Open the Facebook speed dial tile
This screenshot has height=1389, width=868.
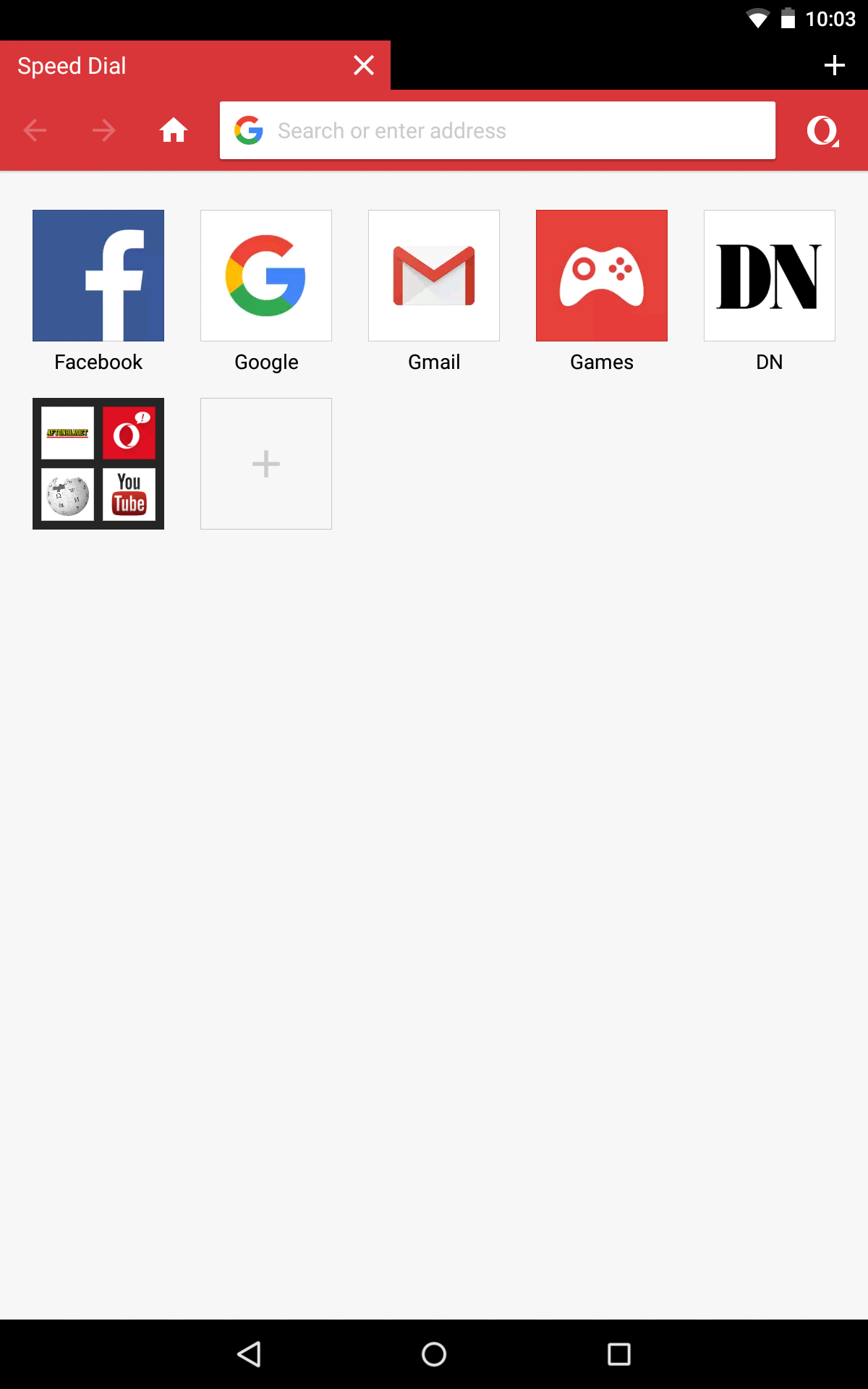click(98, 275)
